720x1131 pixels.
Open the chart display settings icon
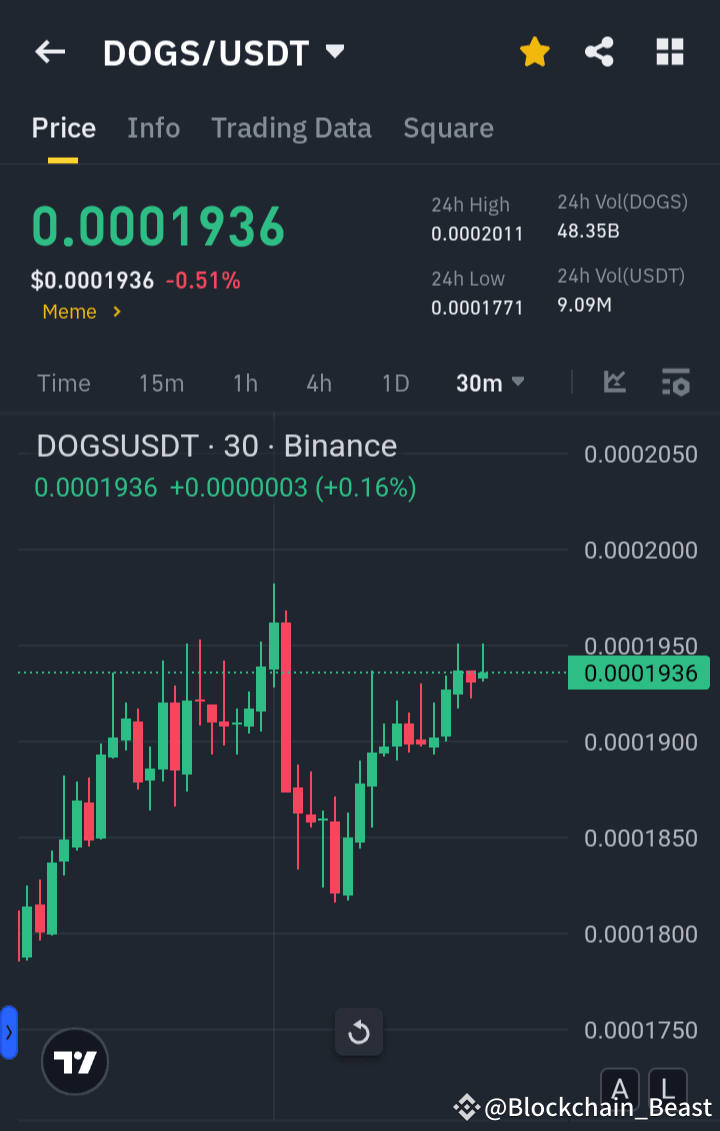click(x=675, y=382)
